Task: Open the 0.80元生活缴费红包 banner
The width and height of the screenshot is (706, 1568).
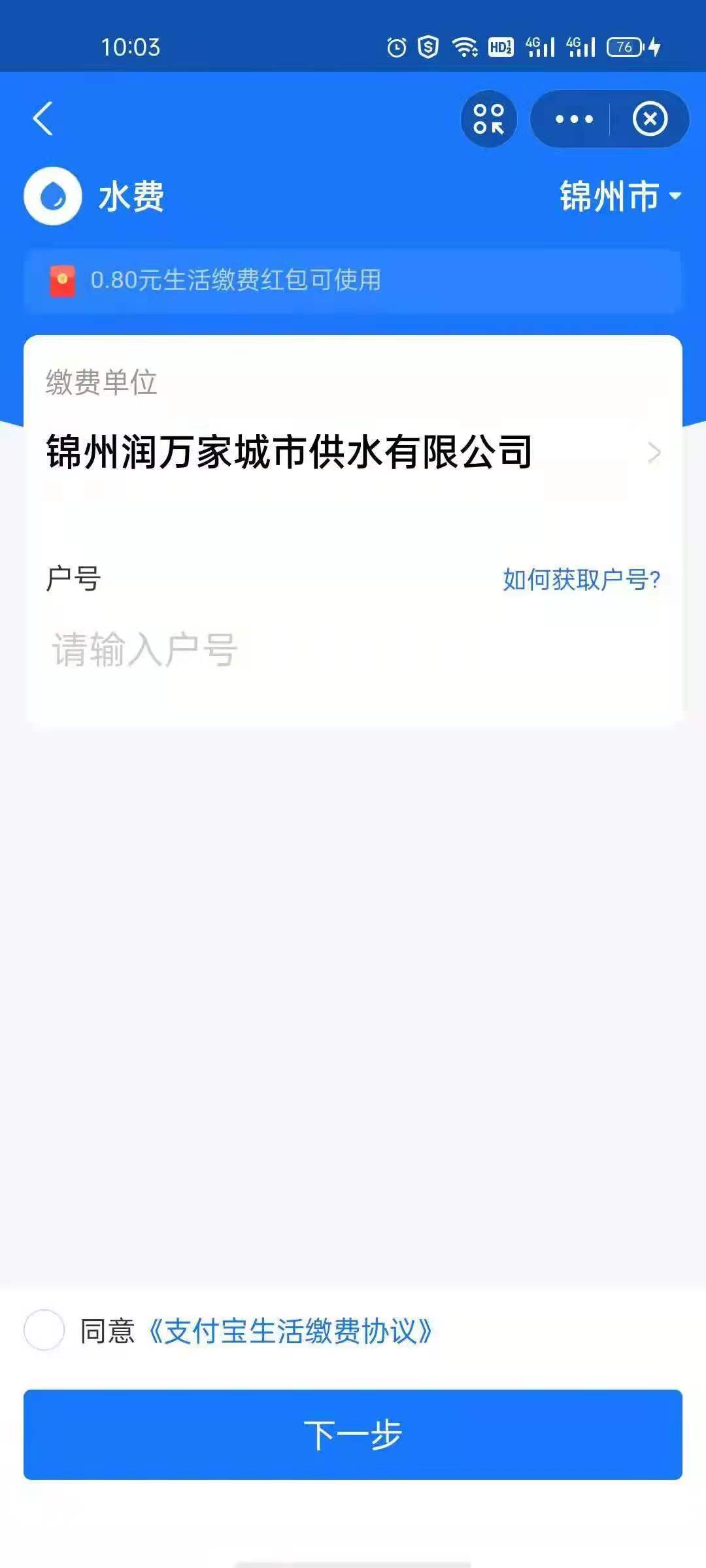Action: [353, 280]
